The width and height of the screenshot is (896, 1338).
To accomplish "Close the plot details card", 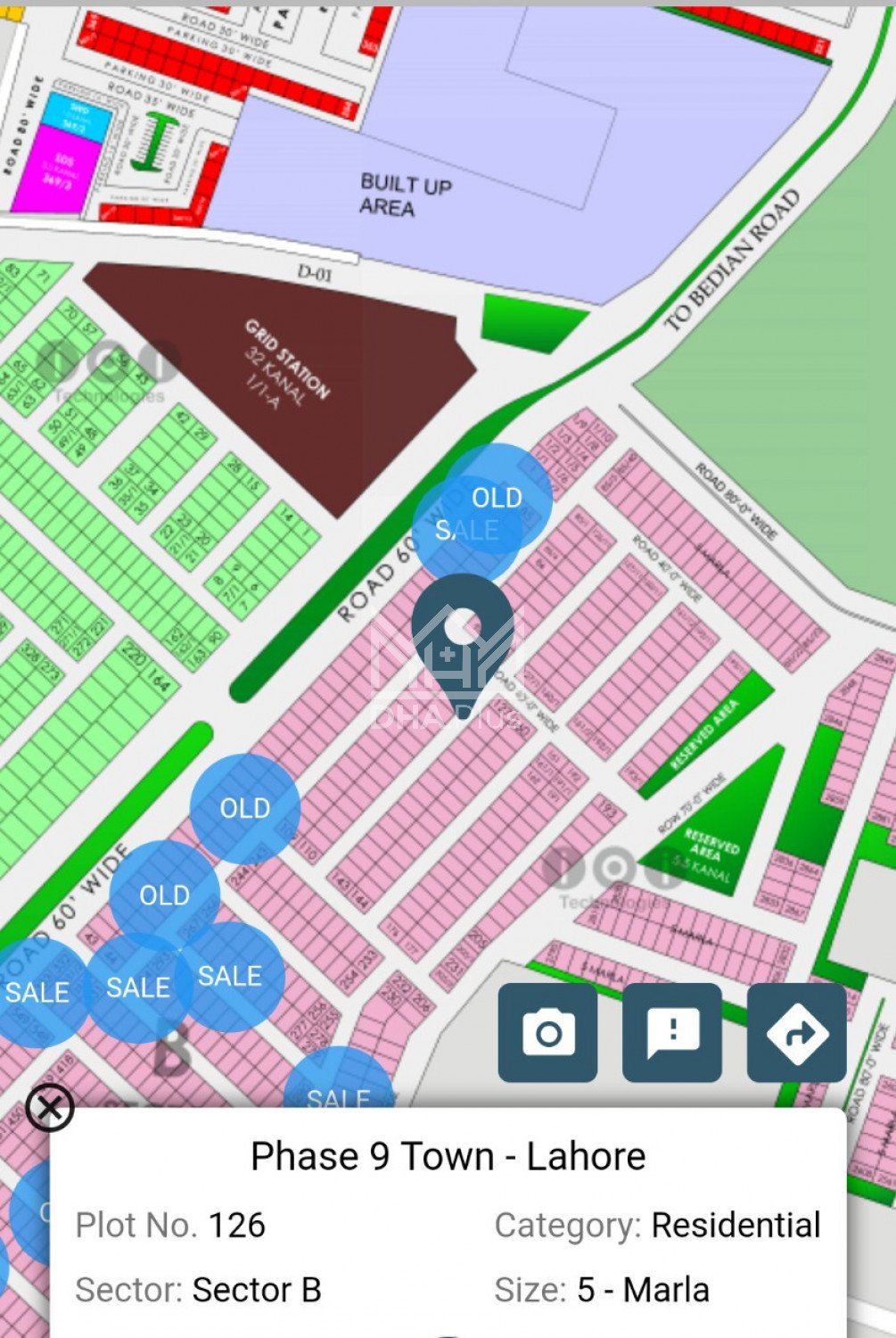I will 49,1108.
